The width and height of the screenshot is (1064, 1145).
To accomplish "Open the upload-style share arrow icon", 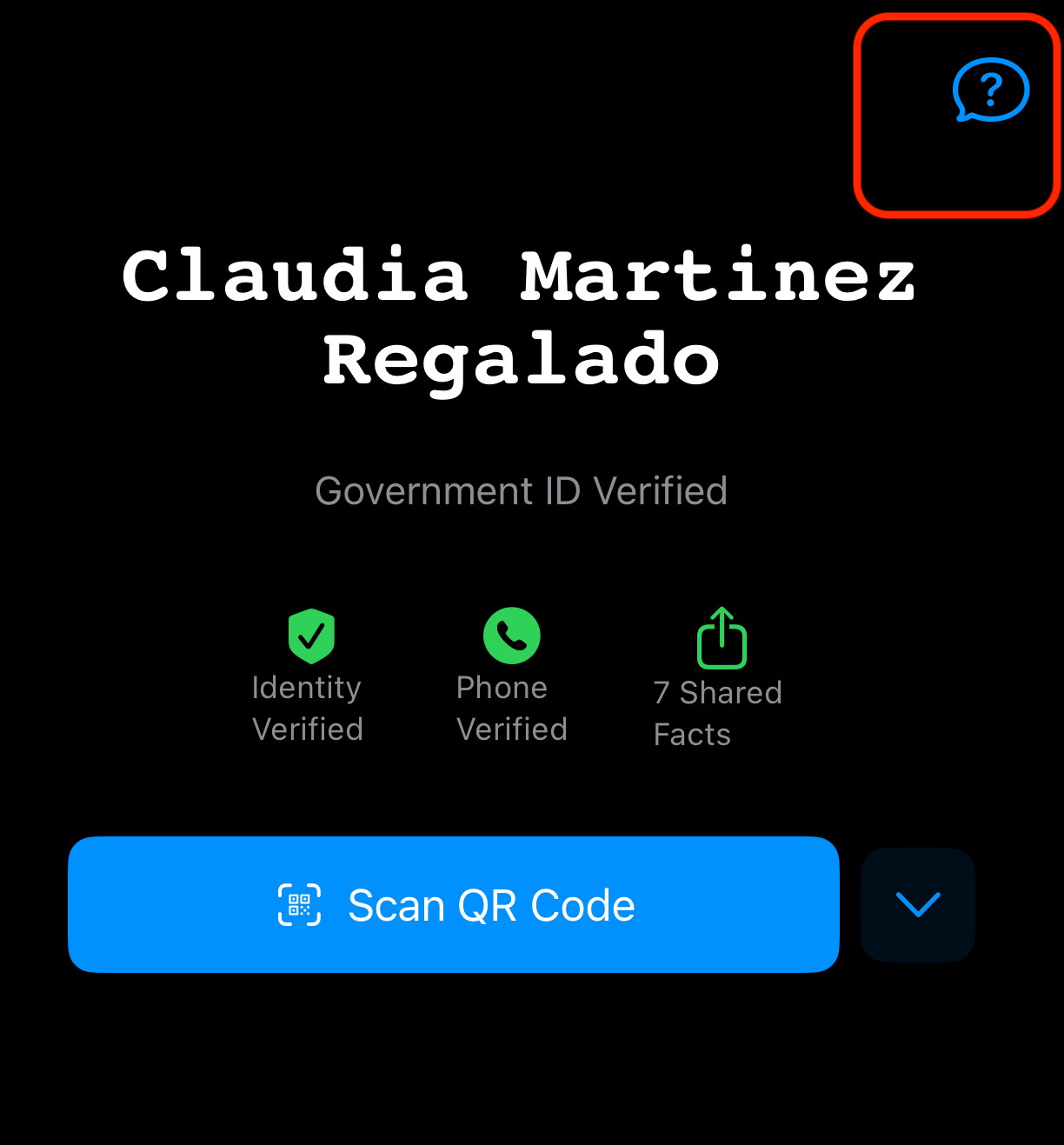I will tap(721, 637).
